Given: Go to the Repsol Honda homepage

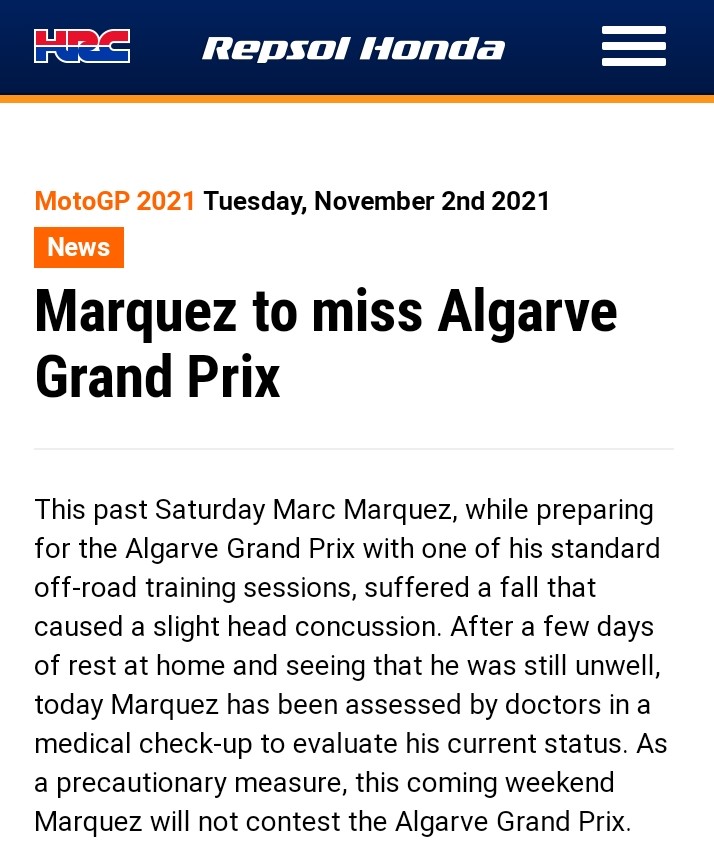Looking at the screenshot, I should tap(353, 48).
